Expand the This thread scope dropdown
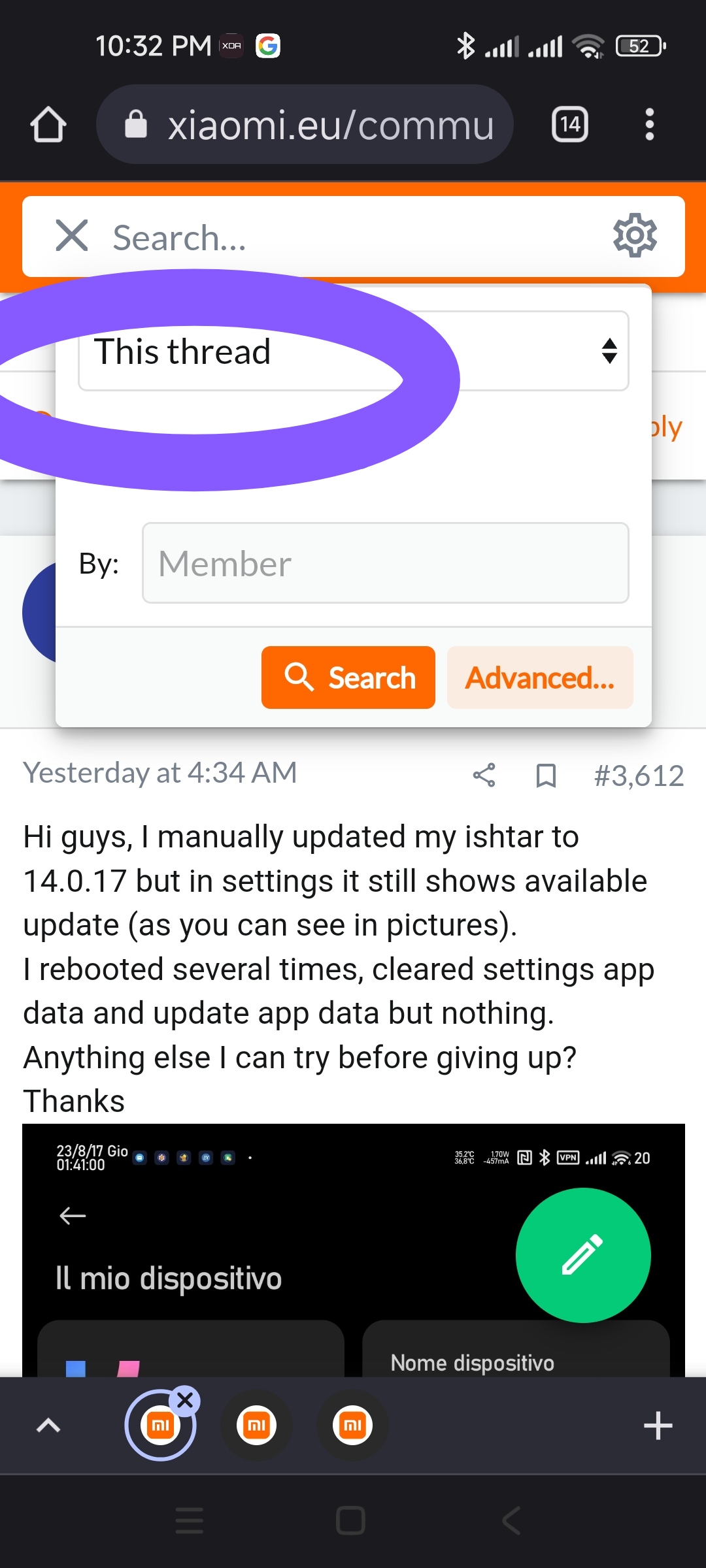 [354, 351]
